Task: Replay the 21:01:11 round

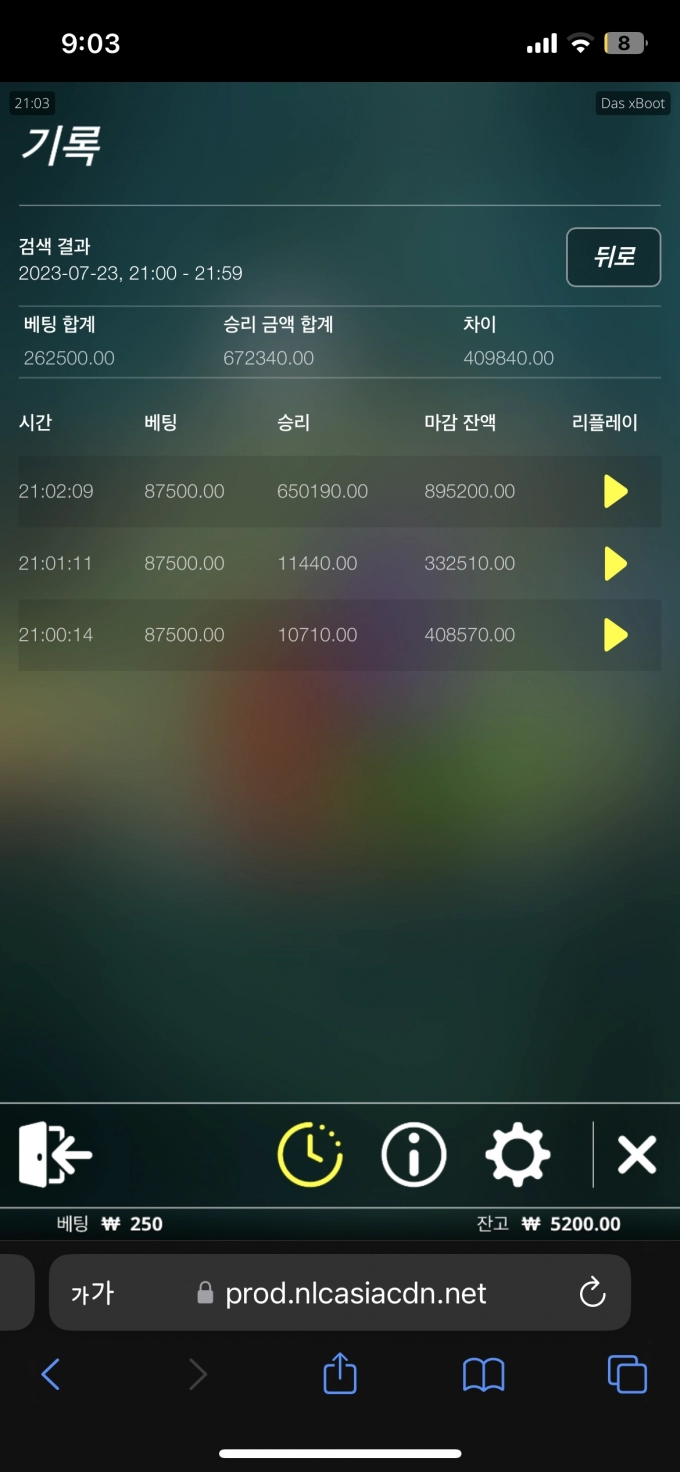Action: click(x=615, y=564)
